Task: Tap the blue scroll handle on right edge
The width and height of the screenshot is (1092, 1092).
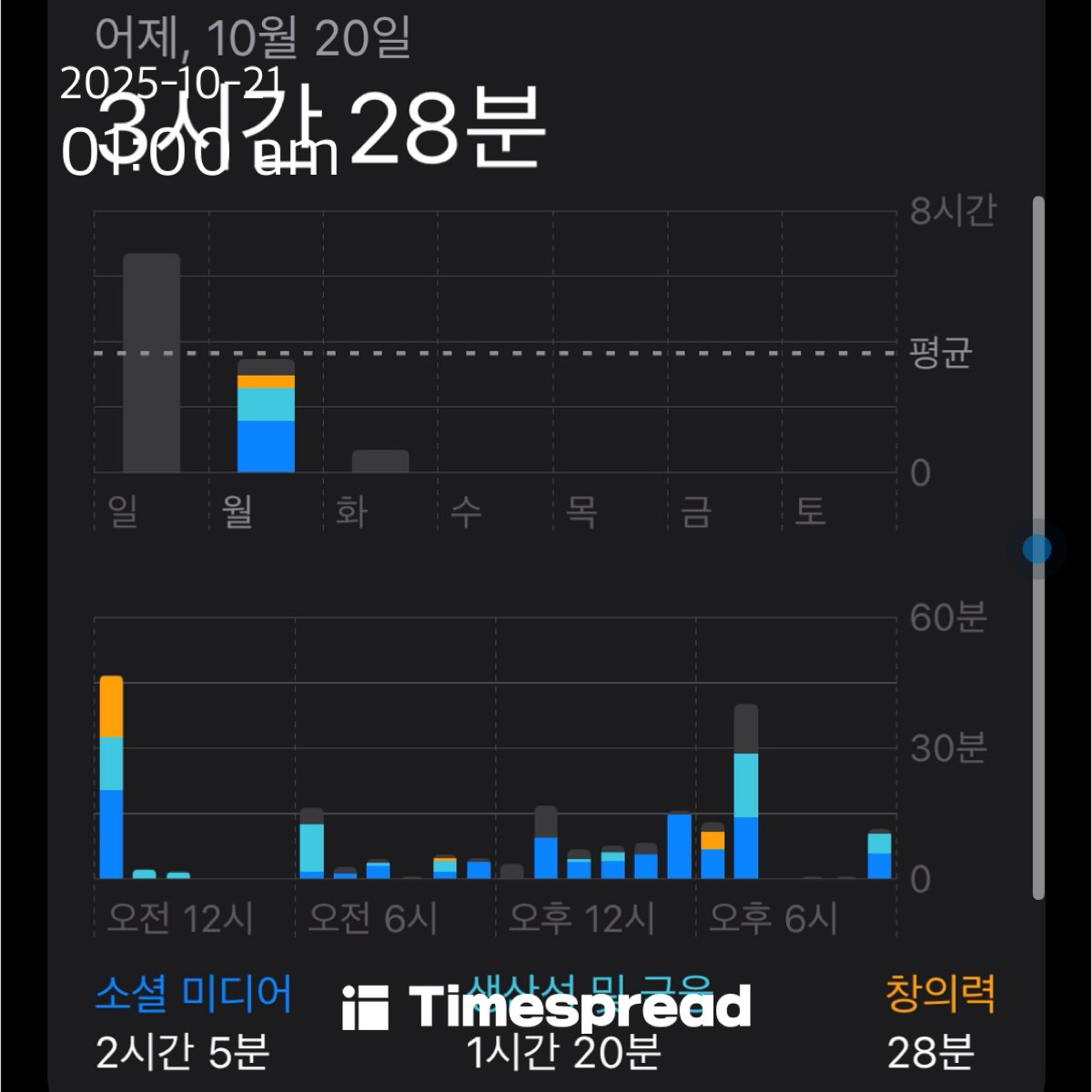Action: 1036,549
